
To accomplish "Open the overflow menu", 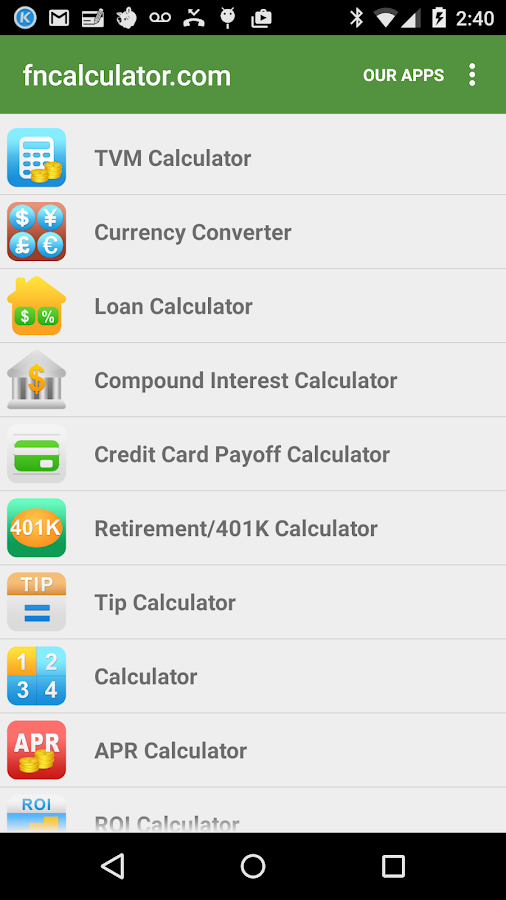I will pyautogui.click(x=472, y=75).
